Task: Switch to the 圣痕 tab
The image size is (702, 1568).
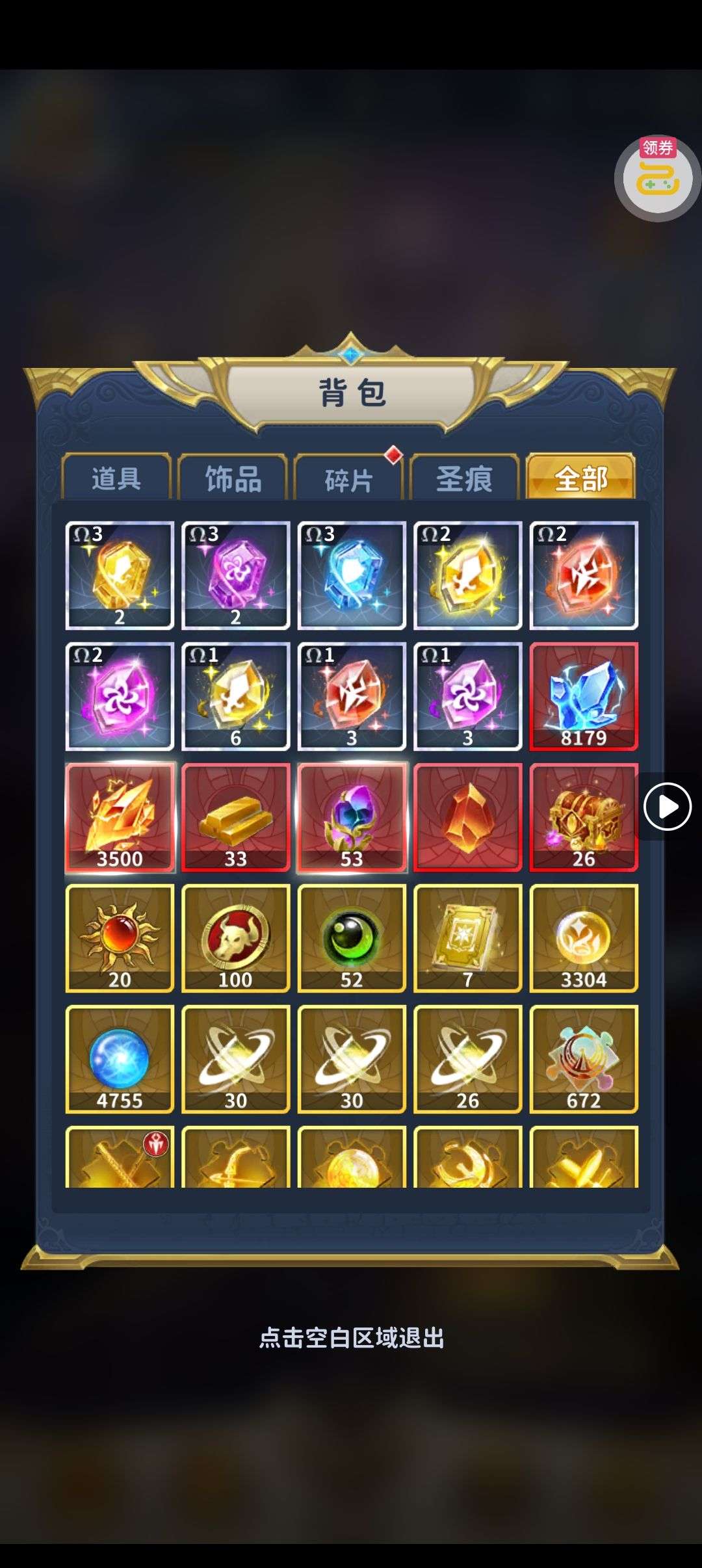Action: point(465,477)
